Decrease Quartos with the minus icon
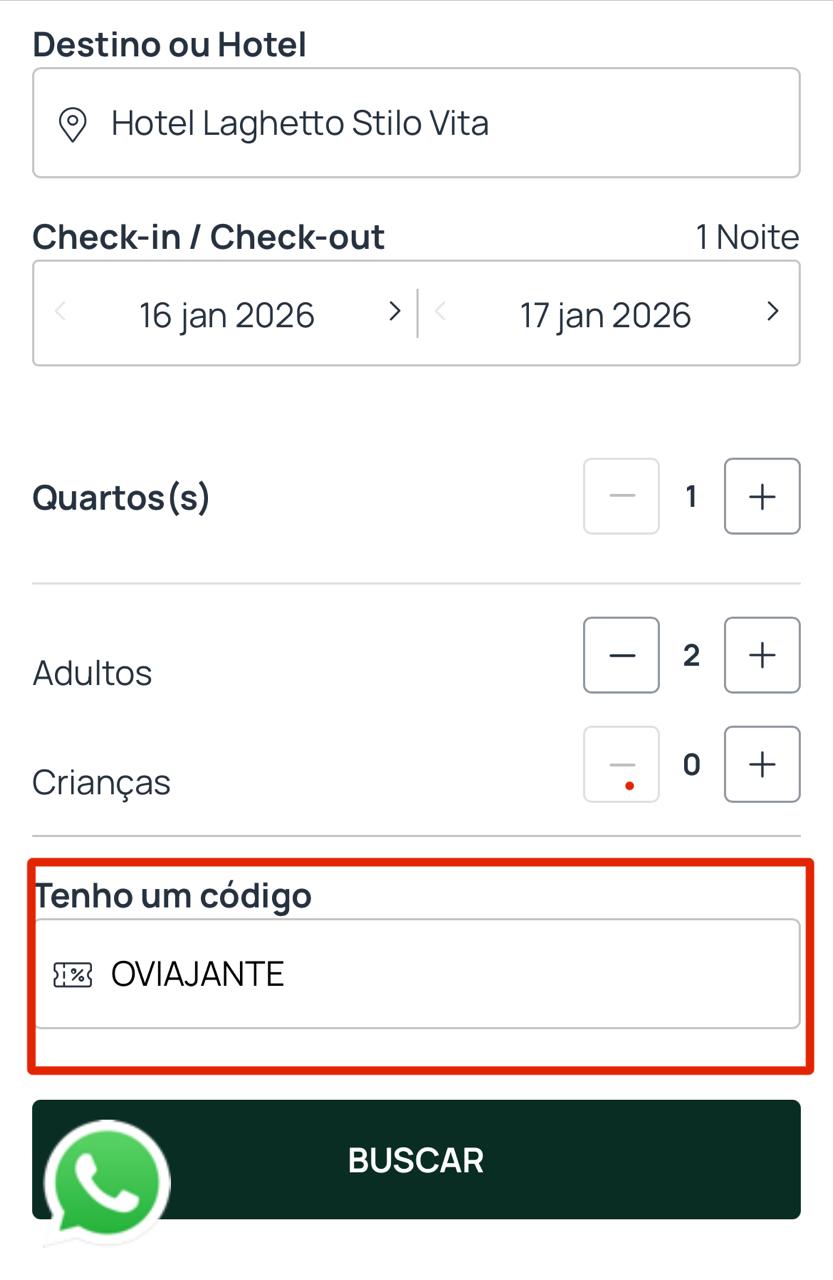Viewport: 833px width, 1280px height. point(620,496)
